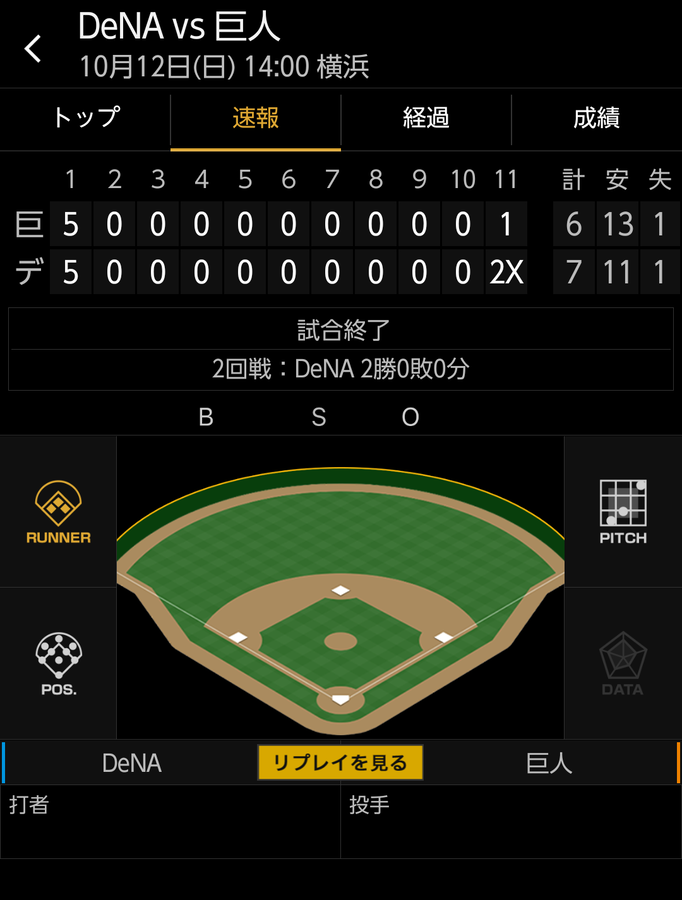Open the 経過 tab
Image resolution: width=682 pixels, height=900 pixels.
(426, 119)
